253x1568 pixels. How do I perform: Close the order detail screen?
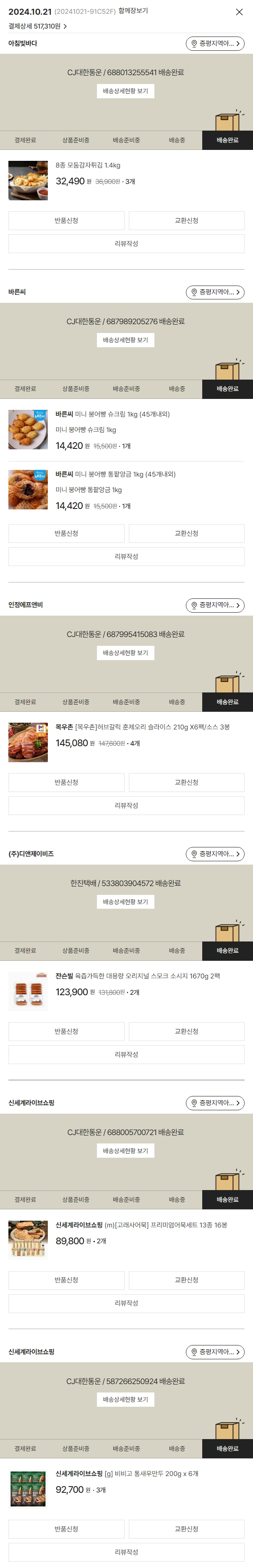[x=239, y=12]
